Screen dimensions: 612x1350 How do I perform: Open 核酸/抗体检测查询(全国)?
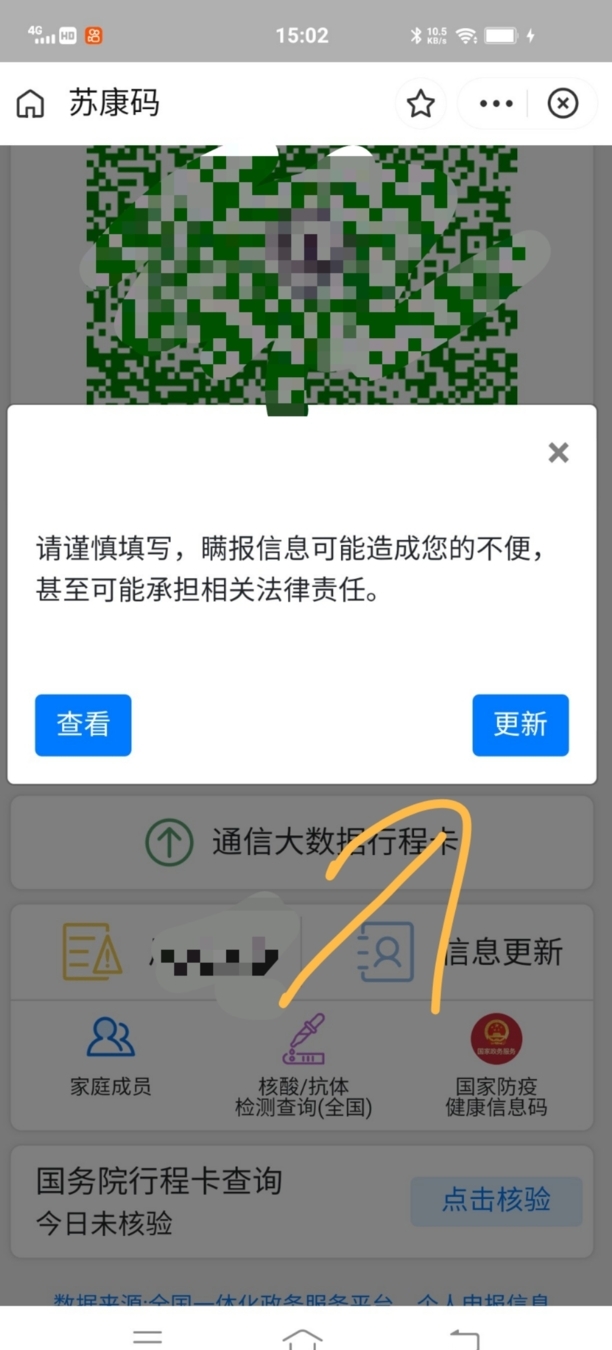[303, 1065]
